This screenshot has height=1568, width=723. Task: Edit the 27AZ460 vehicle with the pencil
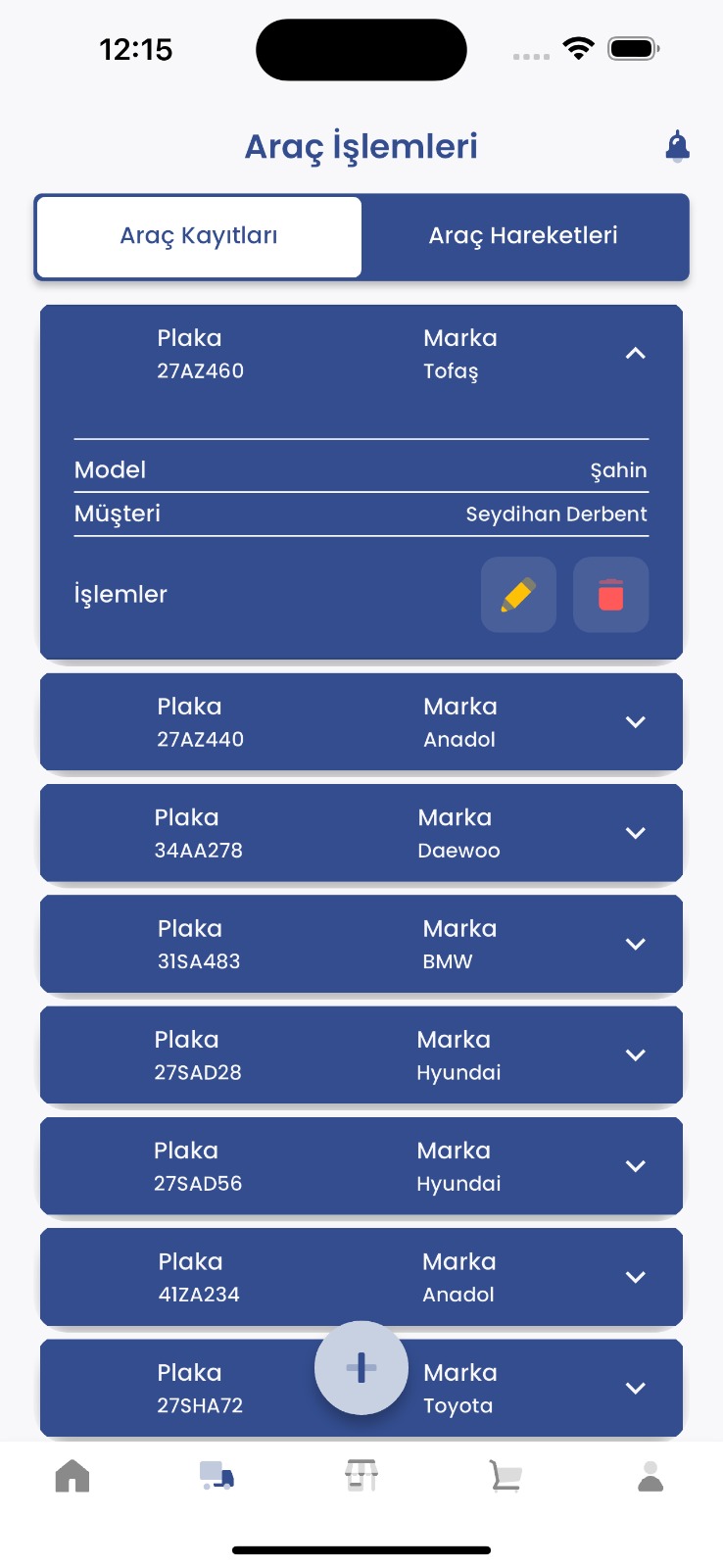tap(518, 595)
